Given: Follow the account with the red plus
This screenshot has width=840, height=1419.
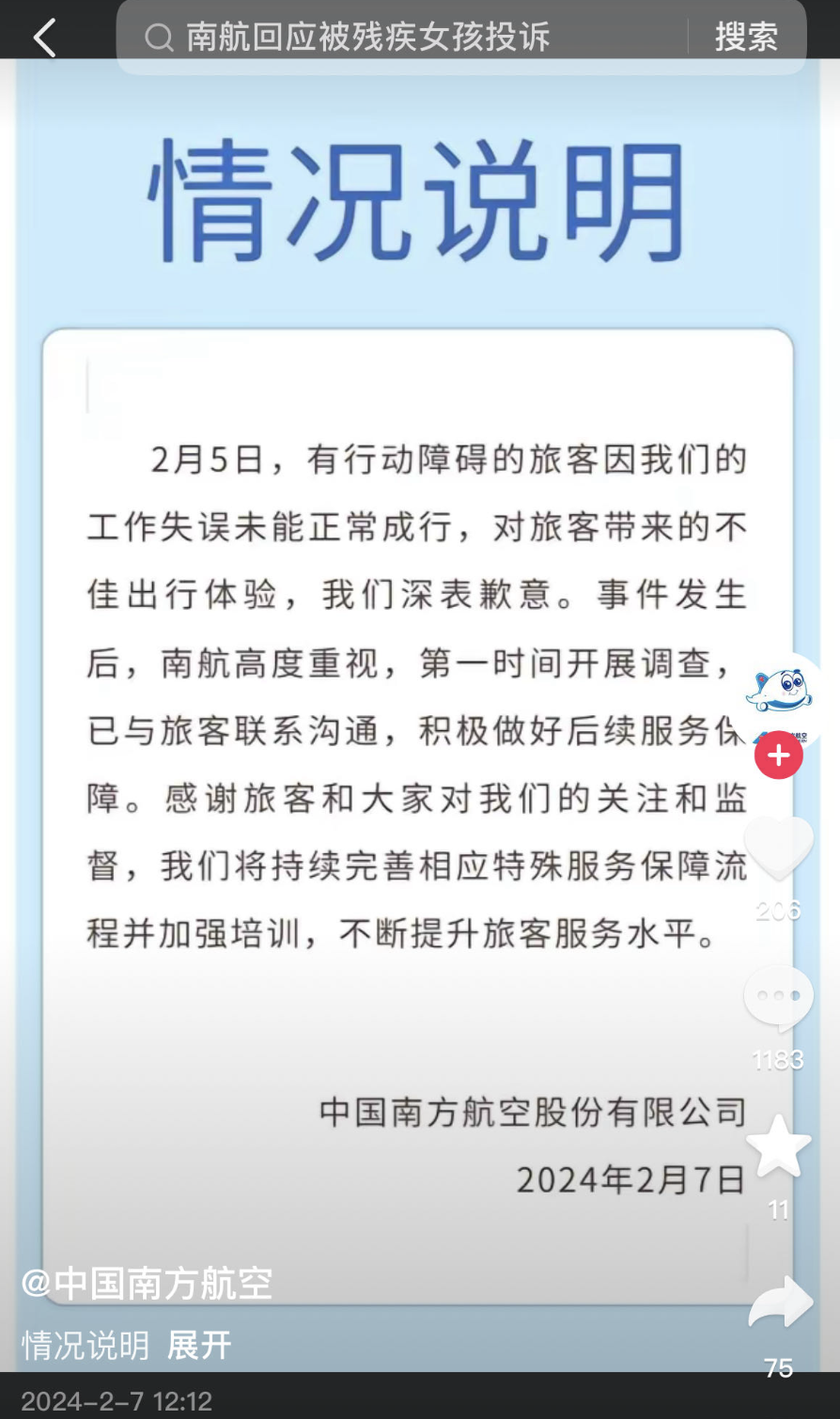Looking at the screenshot, I should (x=778, y=756).
